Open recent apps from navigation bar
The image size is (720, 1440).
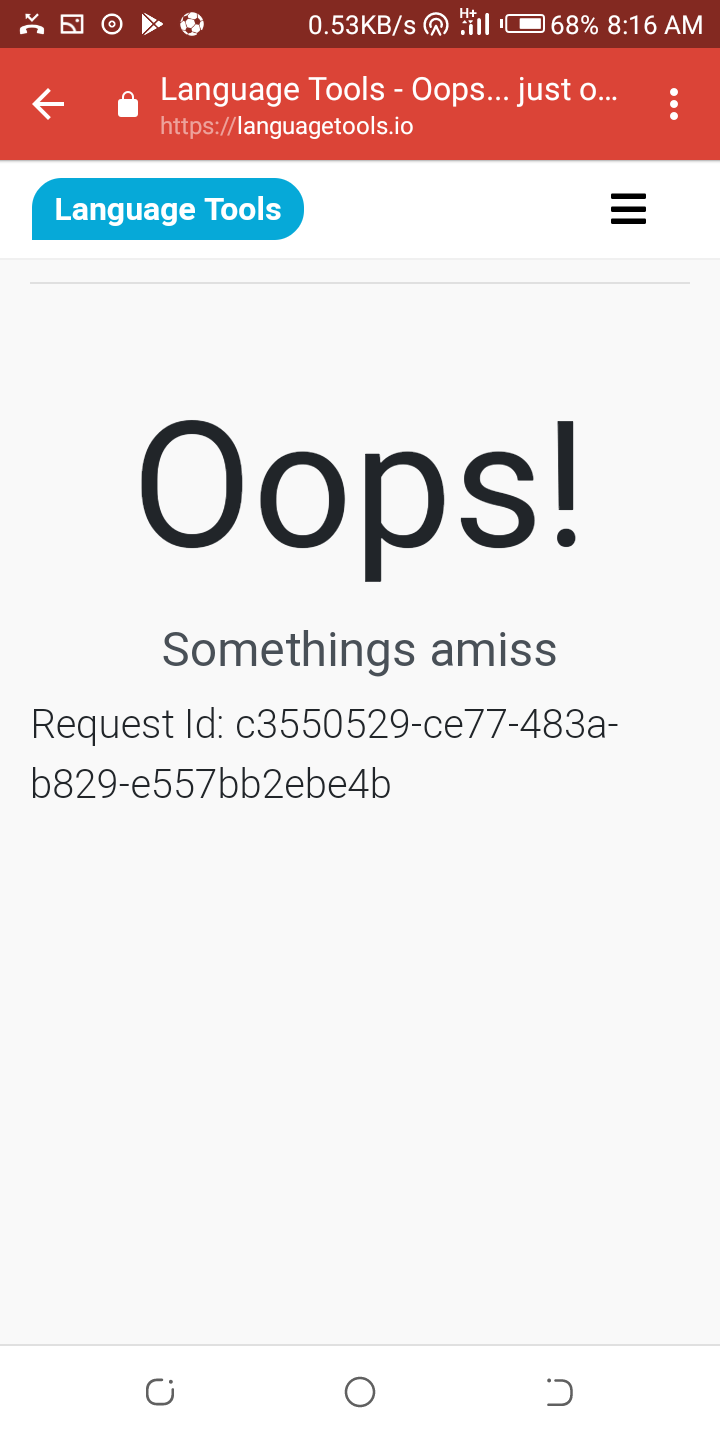click(160, 1391)
